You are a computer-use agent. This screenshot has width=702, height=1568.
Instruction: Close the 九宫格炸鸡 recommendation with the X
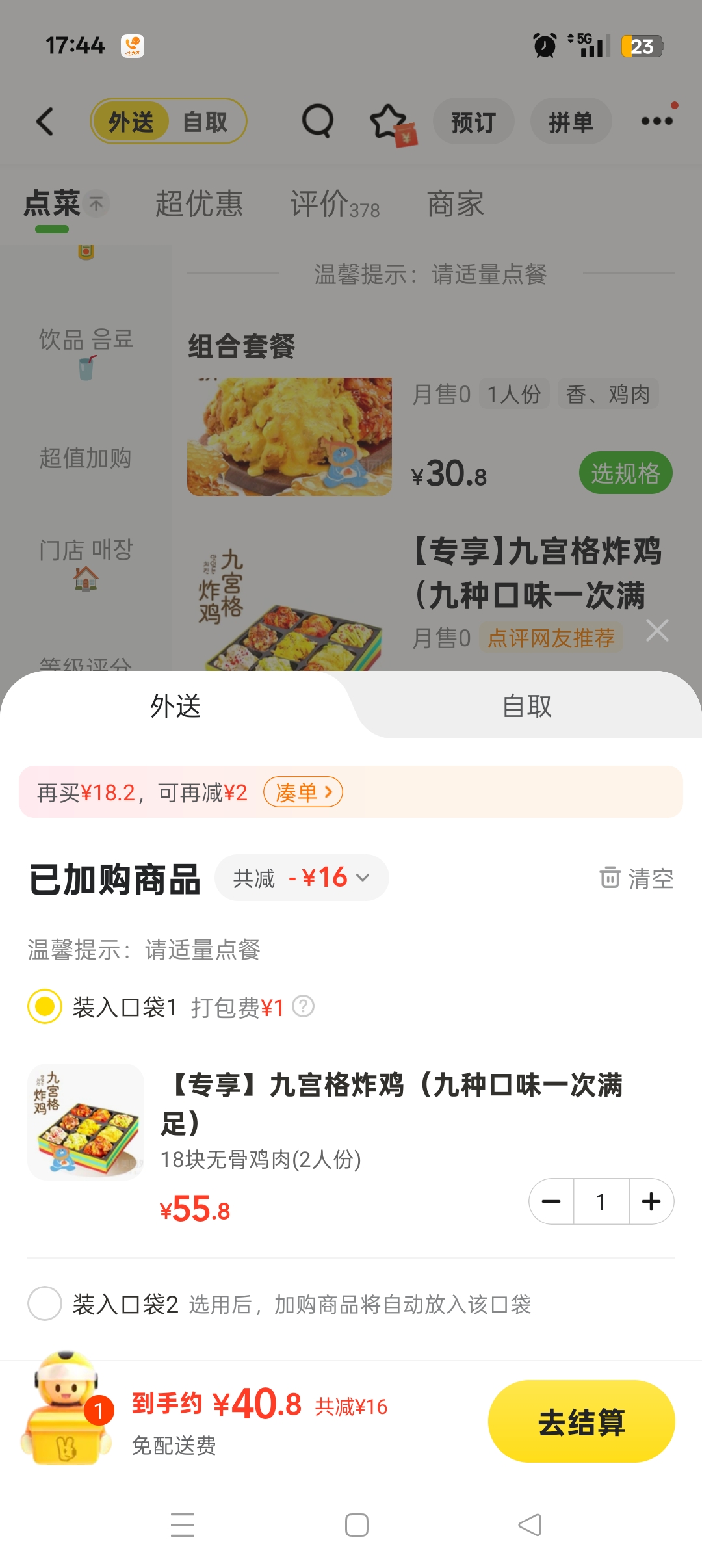pos(657,630)
